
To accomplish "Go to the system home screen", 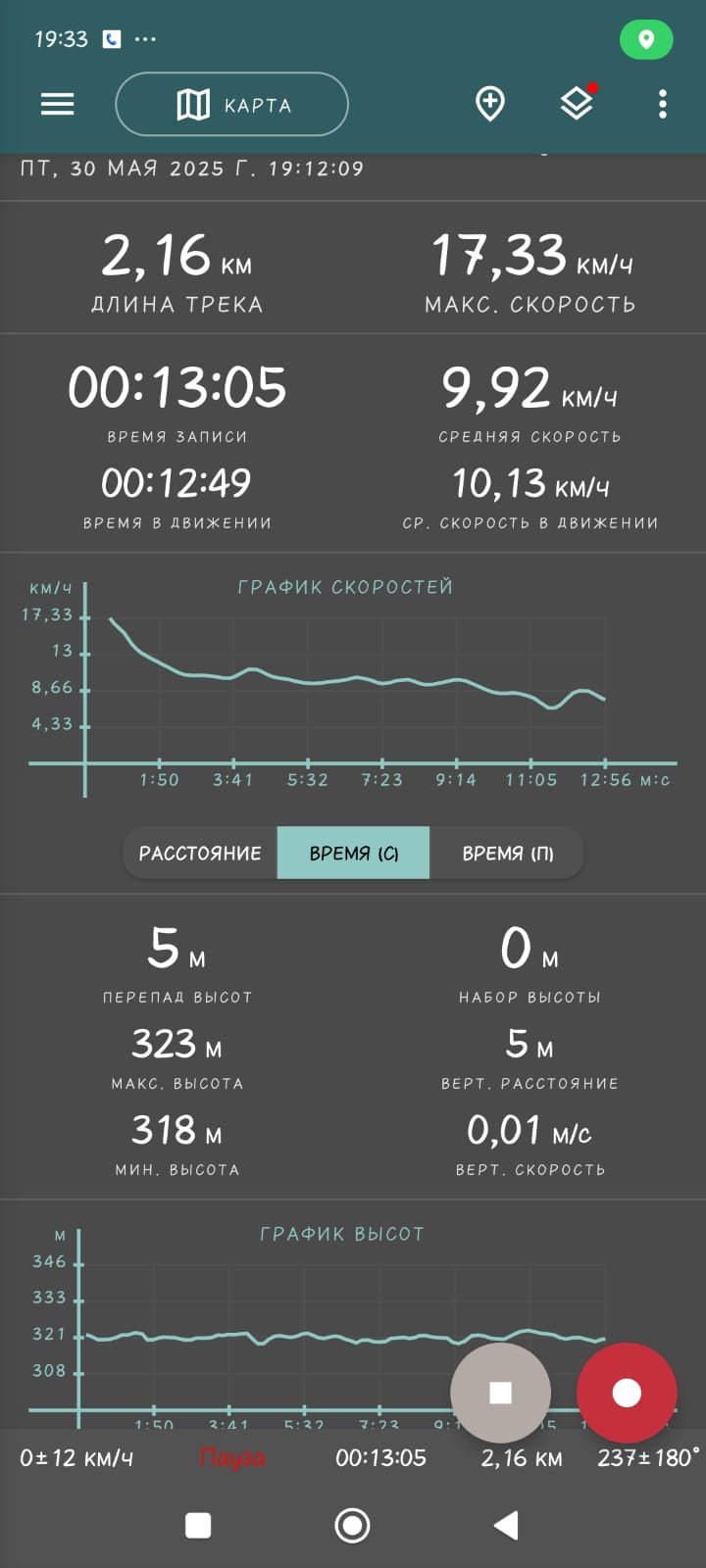I will (352, 1525).
